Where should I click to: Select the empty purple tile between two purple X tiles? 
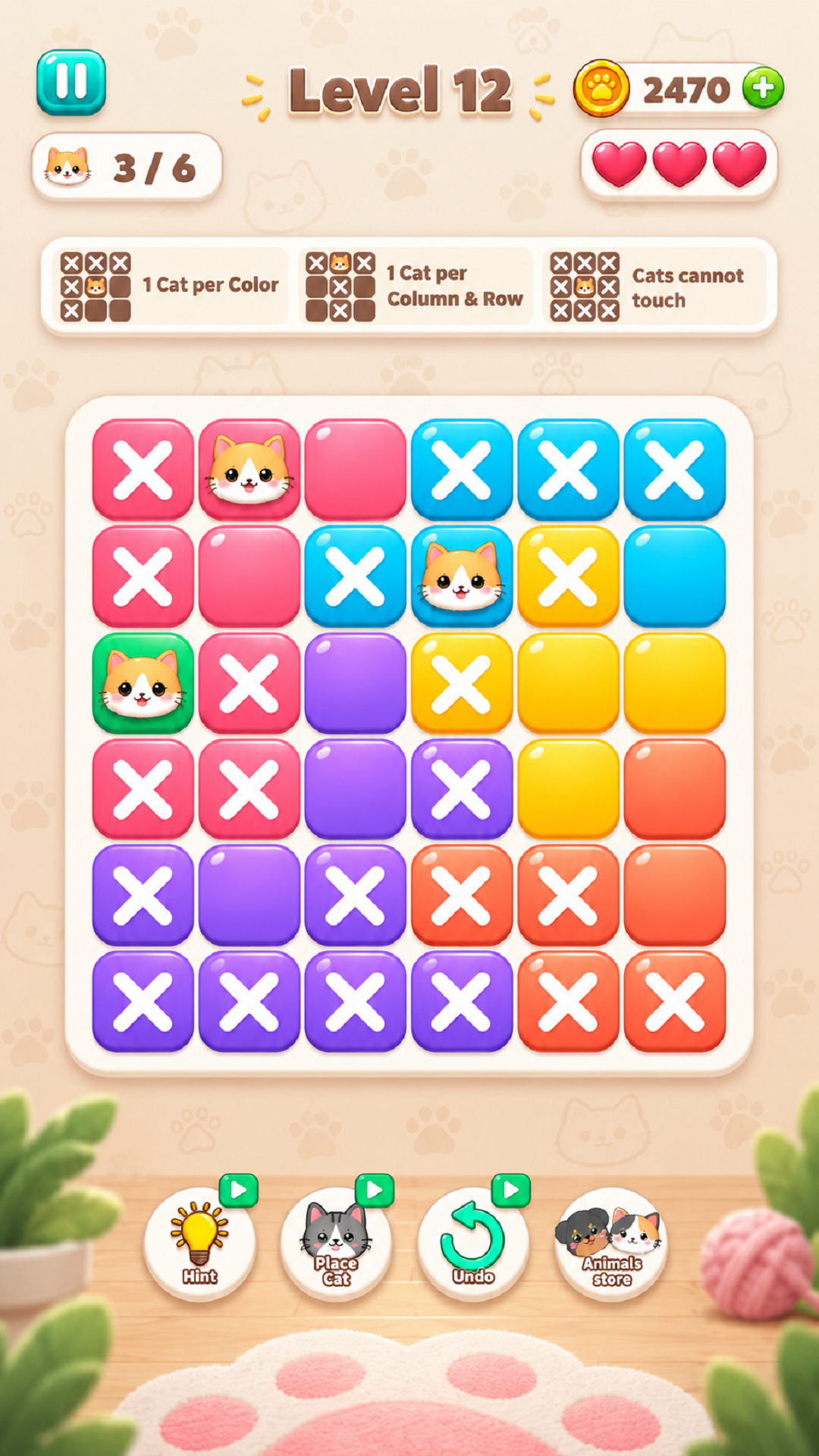(249, 895)
